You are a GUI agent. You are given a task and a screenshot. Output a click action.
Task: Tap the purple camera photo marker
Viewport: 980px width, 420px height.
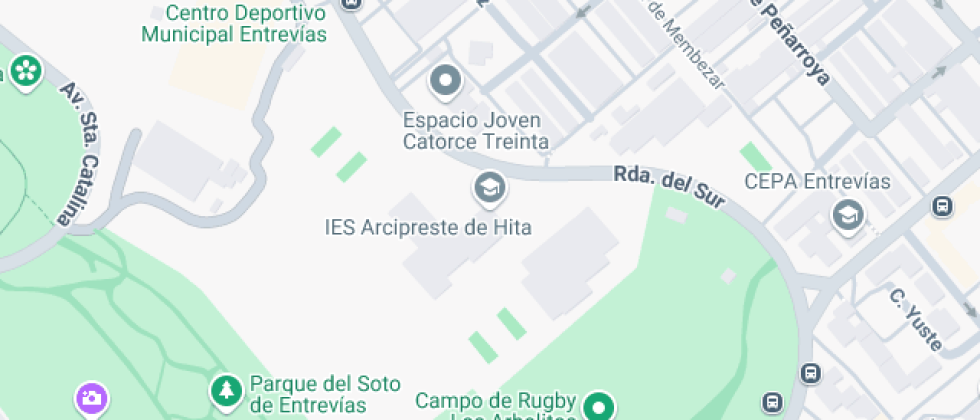[91, 399]
